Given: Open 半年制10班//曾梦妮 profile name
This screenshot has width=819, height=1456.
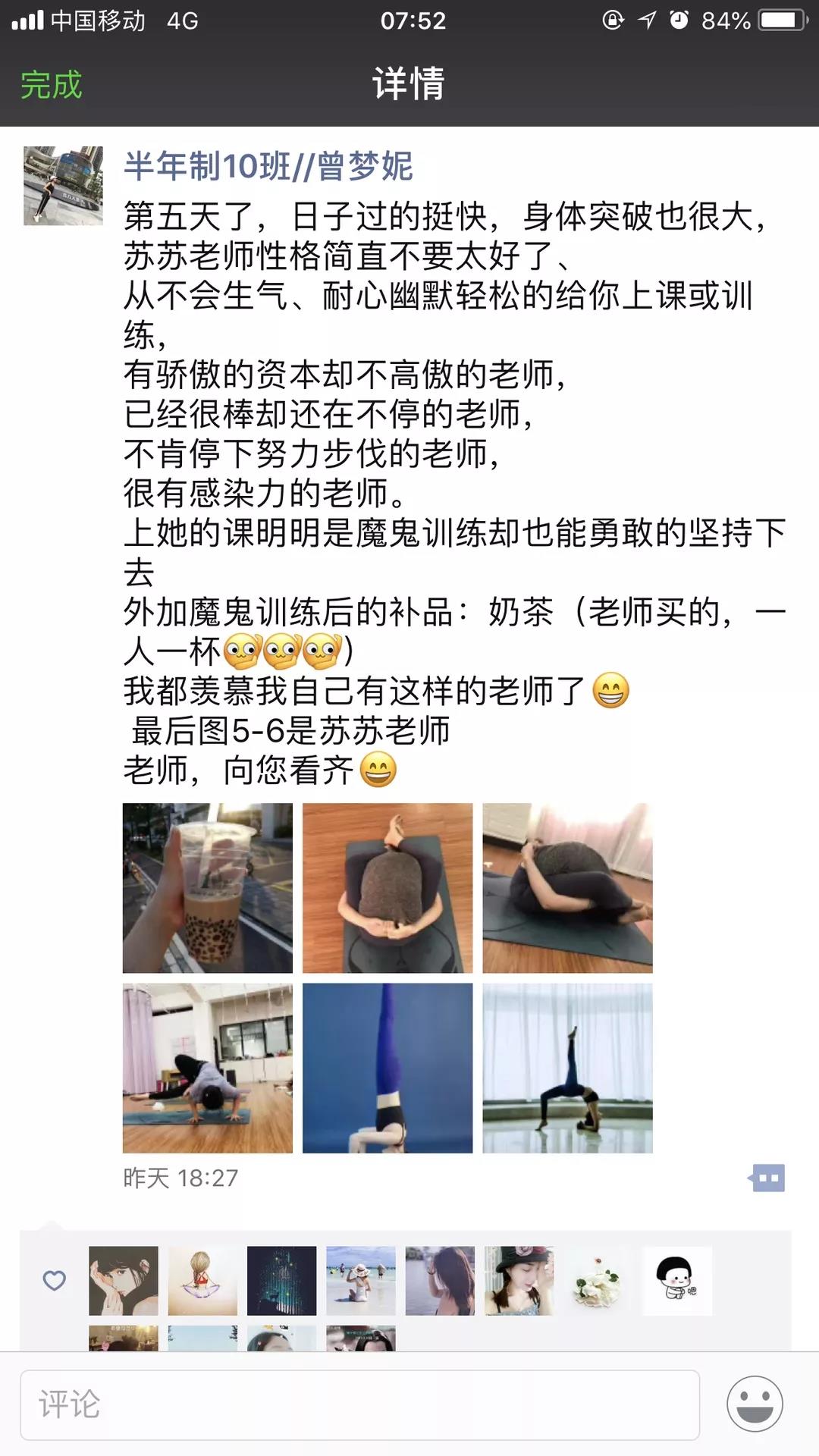Looking at the screenshot, I should pos(268,166).
